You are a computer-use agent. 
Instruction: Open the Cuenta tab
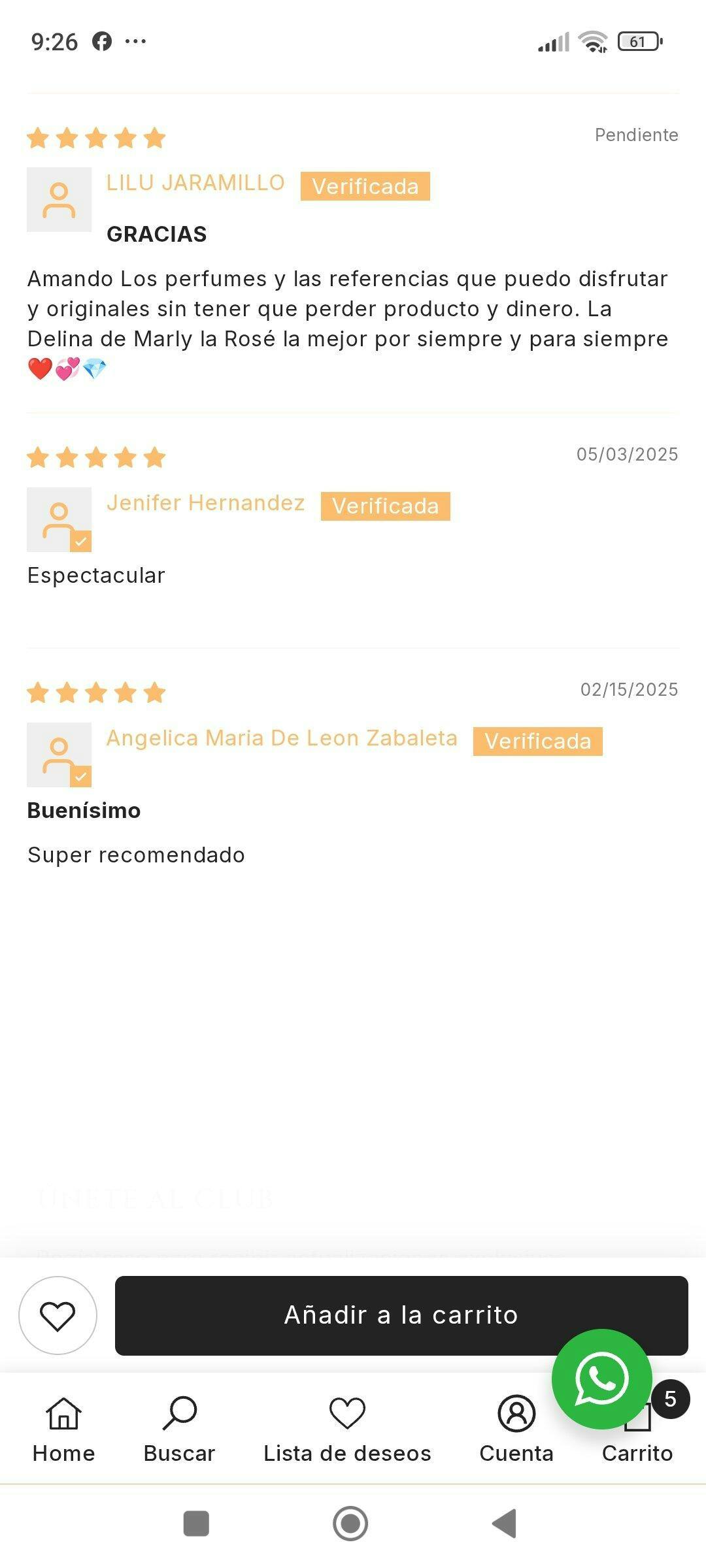(516, 1429)
